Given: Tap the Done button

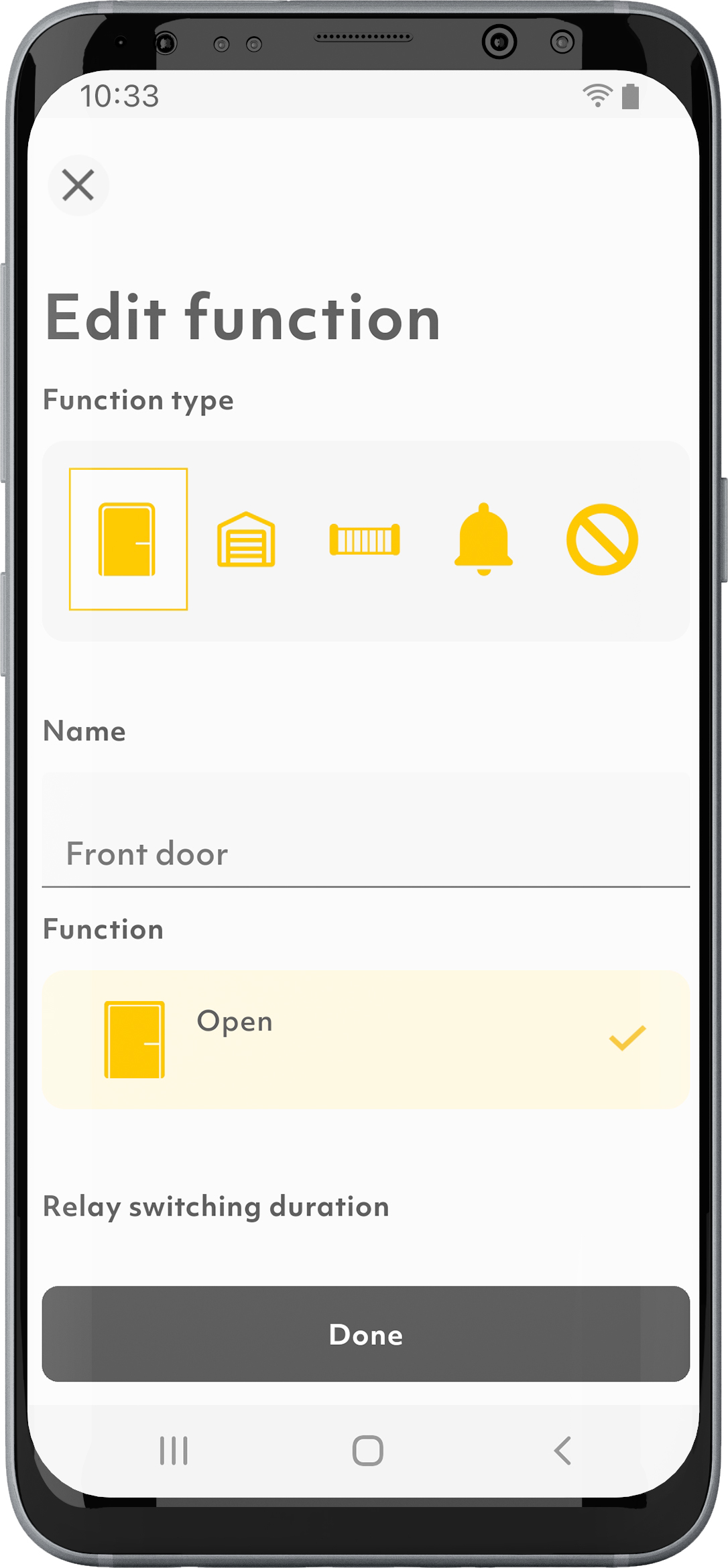Looking at the screenshot, I should point(366,1333).
